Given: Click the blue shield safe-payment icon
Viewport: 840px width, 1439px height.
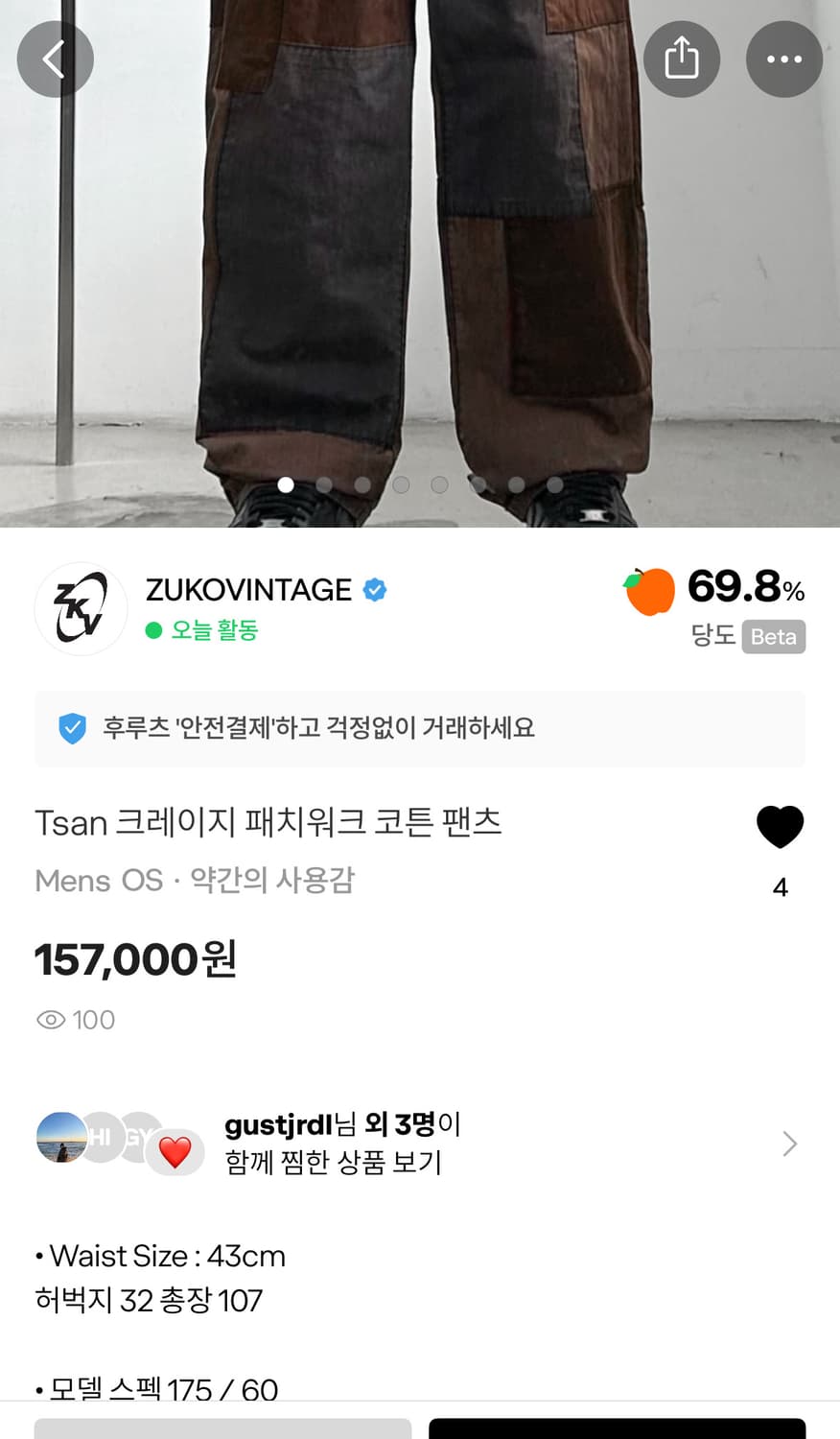Looking at the screenshot, I should click(71, 728).
